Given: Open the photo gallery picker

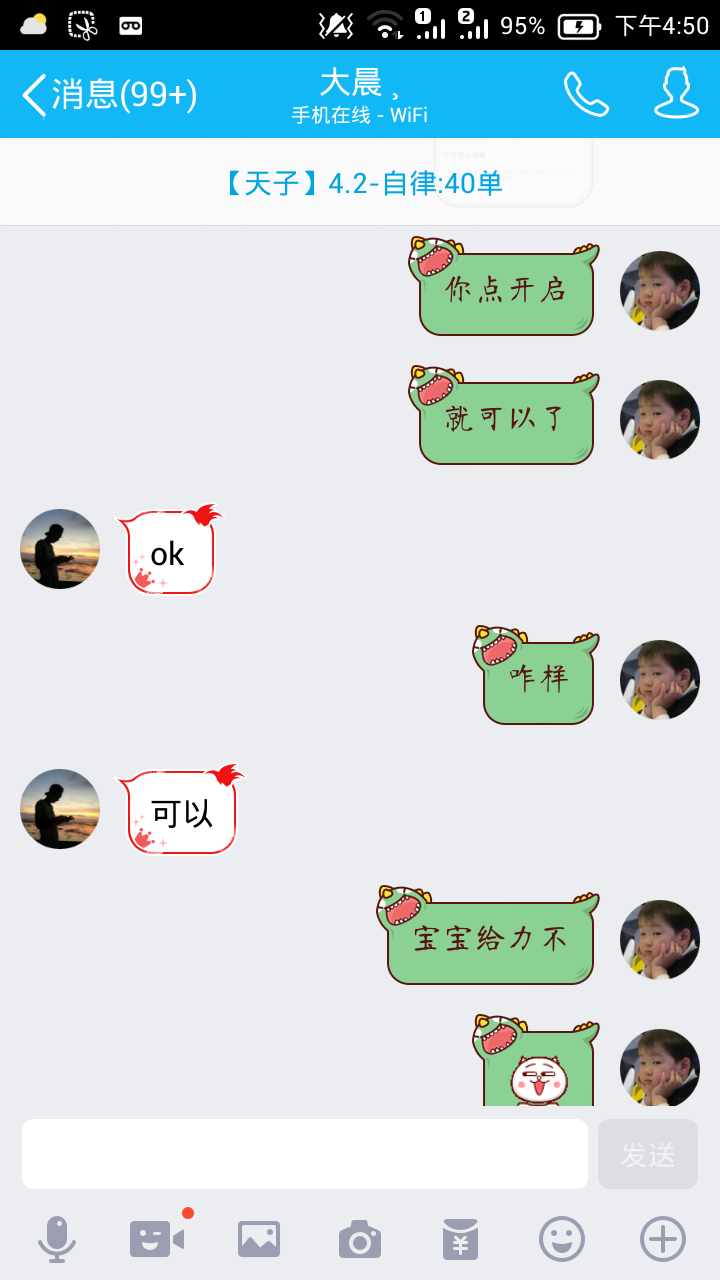Looking at the screenshot, I should (x=259, y=1239).
